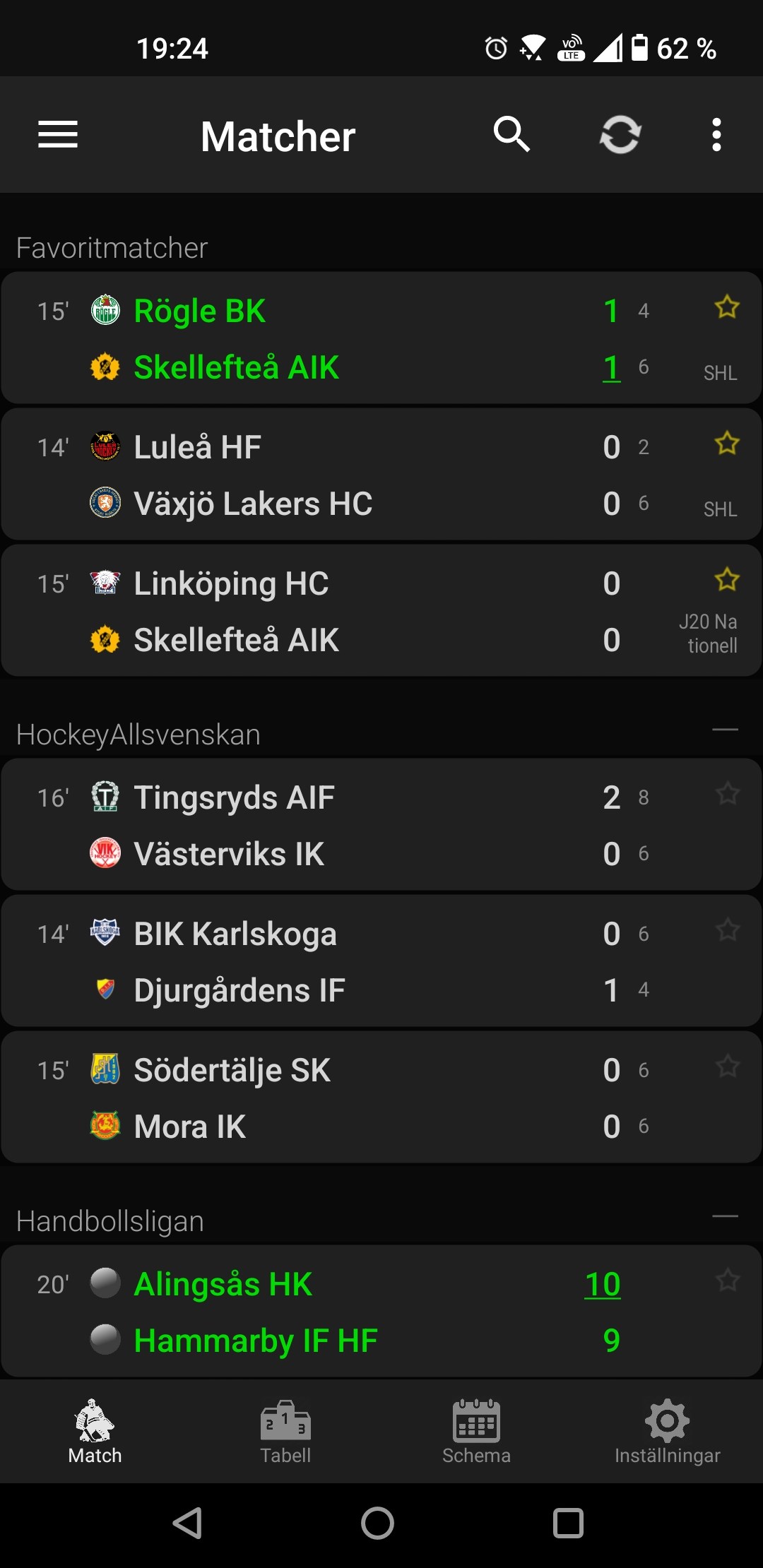Favorite the Södertälje SK vs Mora IK match
763x1568 pixels.
click(727, 1067)
